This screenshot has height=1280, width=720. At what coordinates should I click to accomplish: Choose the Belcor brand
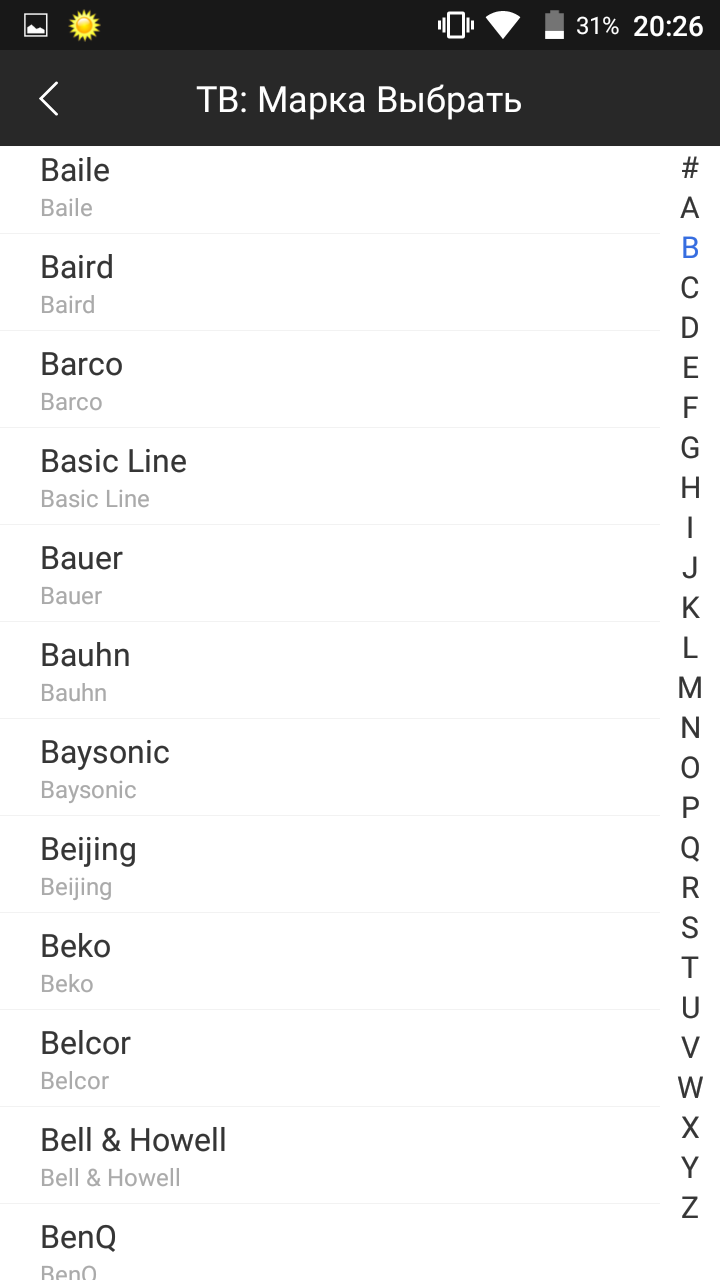330,1060
